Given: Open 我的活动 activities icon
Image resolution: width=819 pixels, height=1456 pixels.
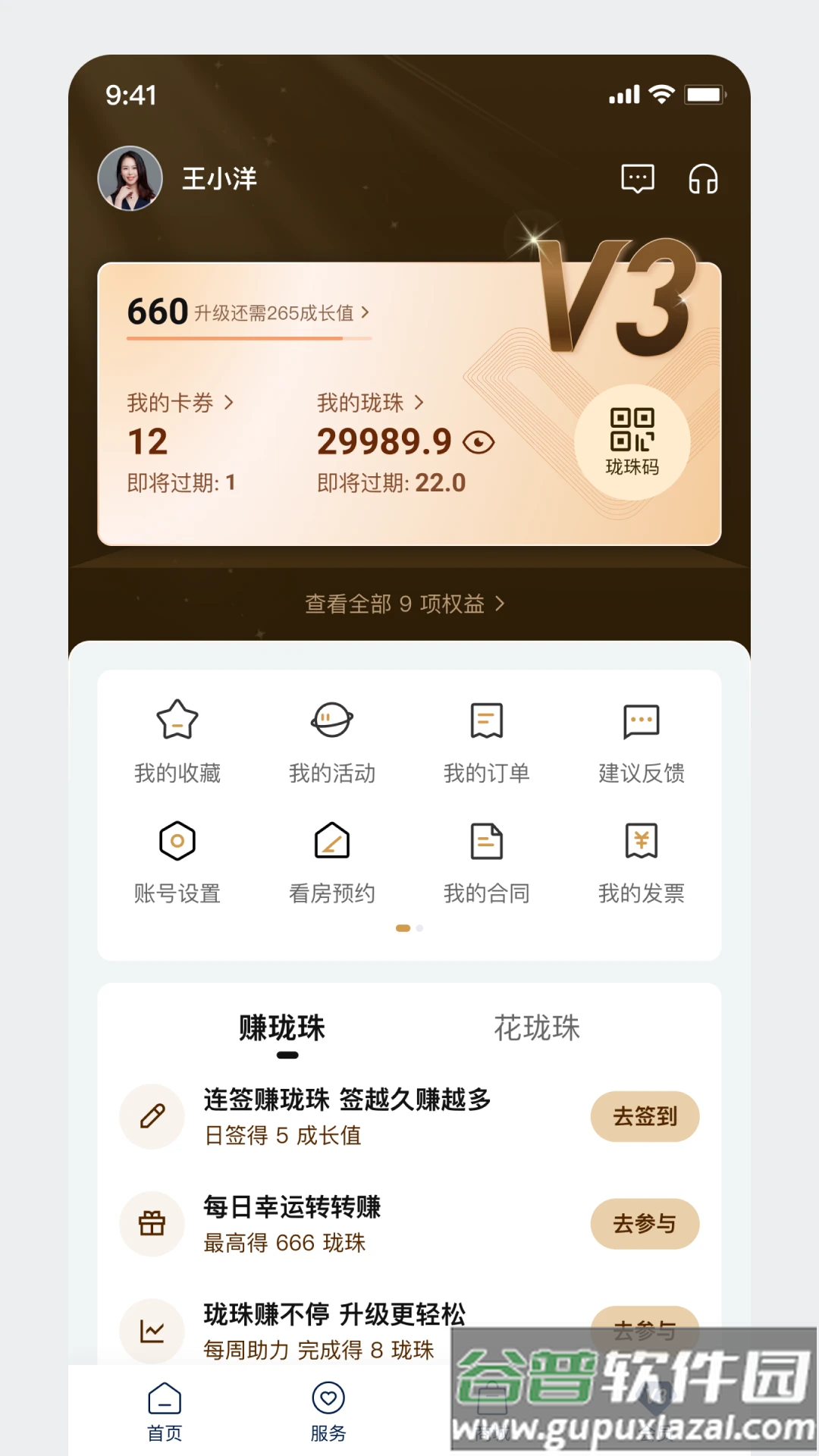Looking at the screenshot, I should pos(332,721).
